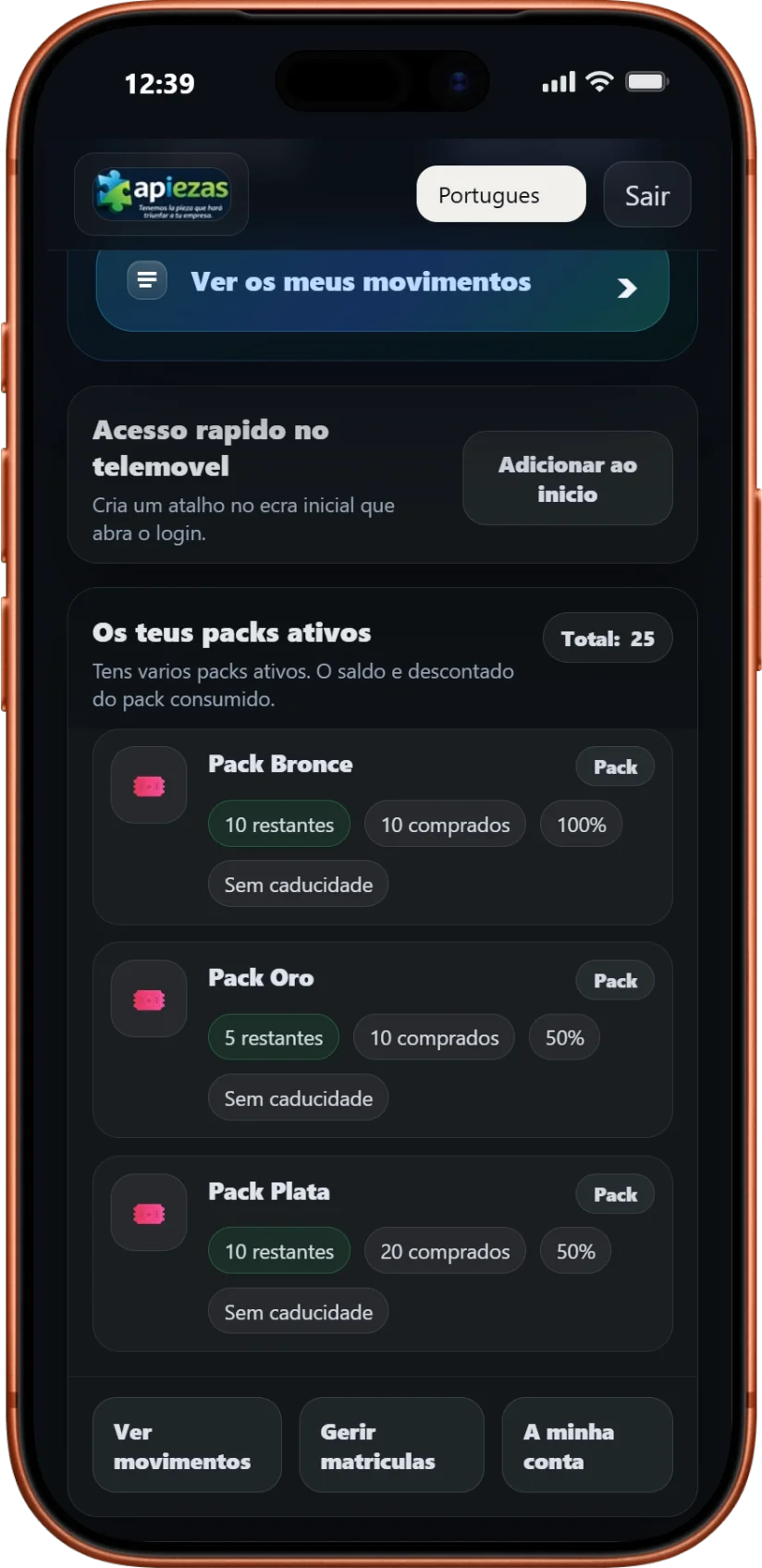Click the movements list icon
Screen dimensions: 762x1568
click(147, 280)
